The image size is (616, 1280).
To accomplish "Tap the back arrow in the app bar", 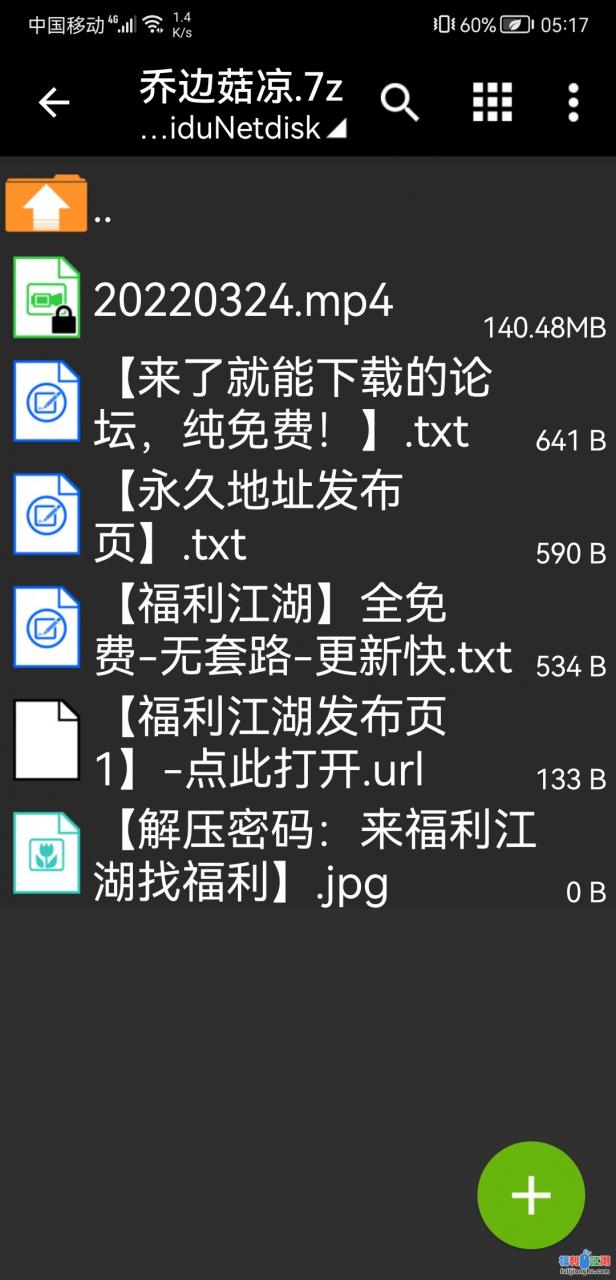I will point(54,102).
